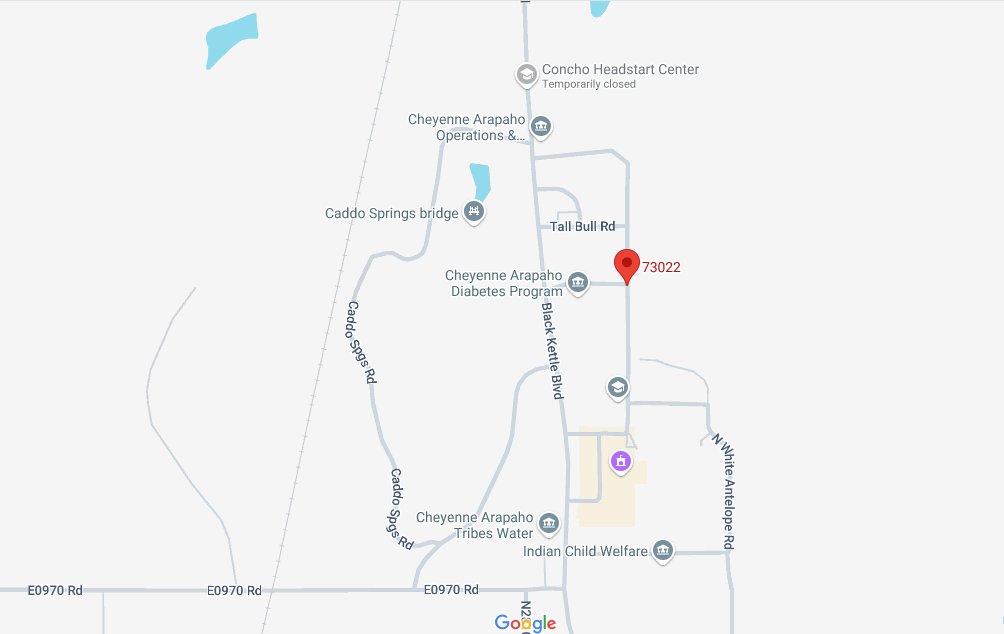Tap the unlabeled school marker icon

coord(618,387)
